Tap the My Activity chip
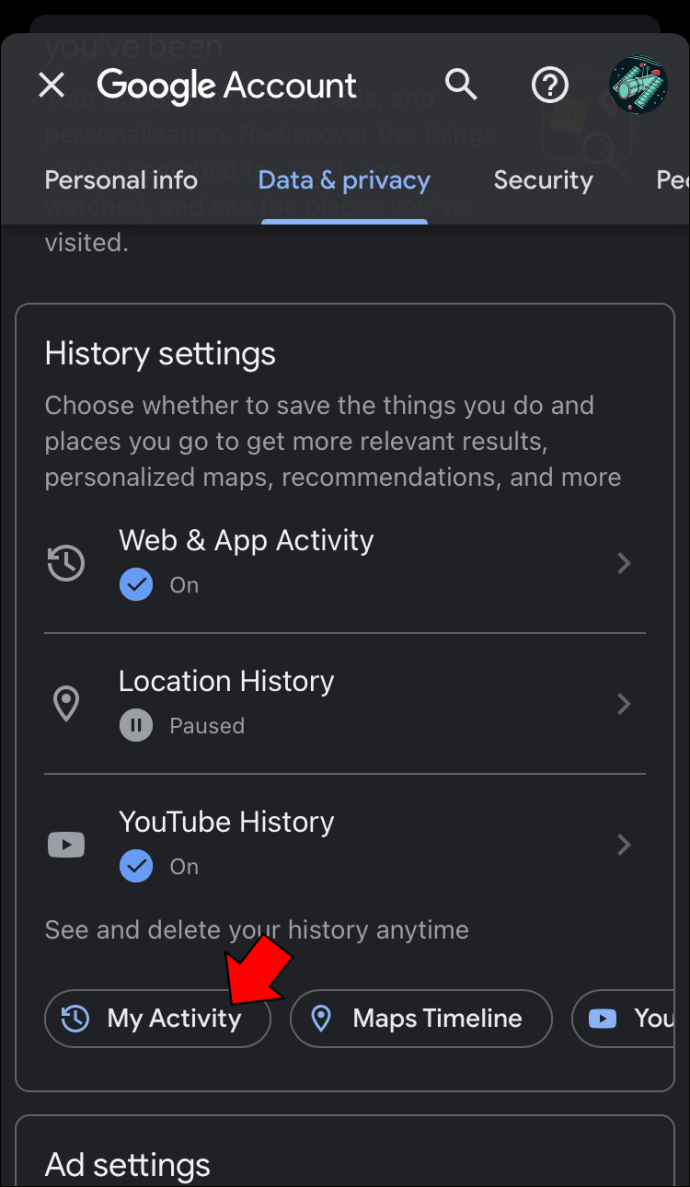This screenshot has height=1187, width=690. [158, 1018]
